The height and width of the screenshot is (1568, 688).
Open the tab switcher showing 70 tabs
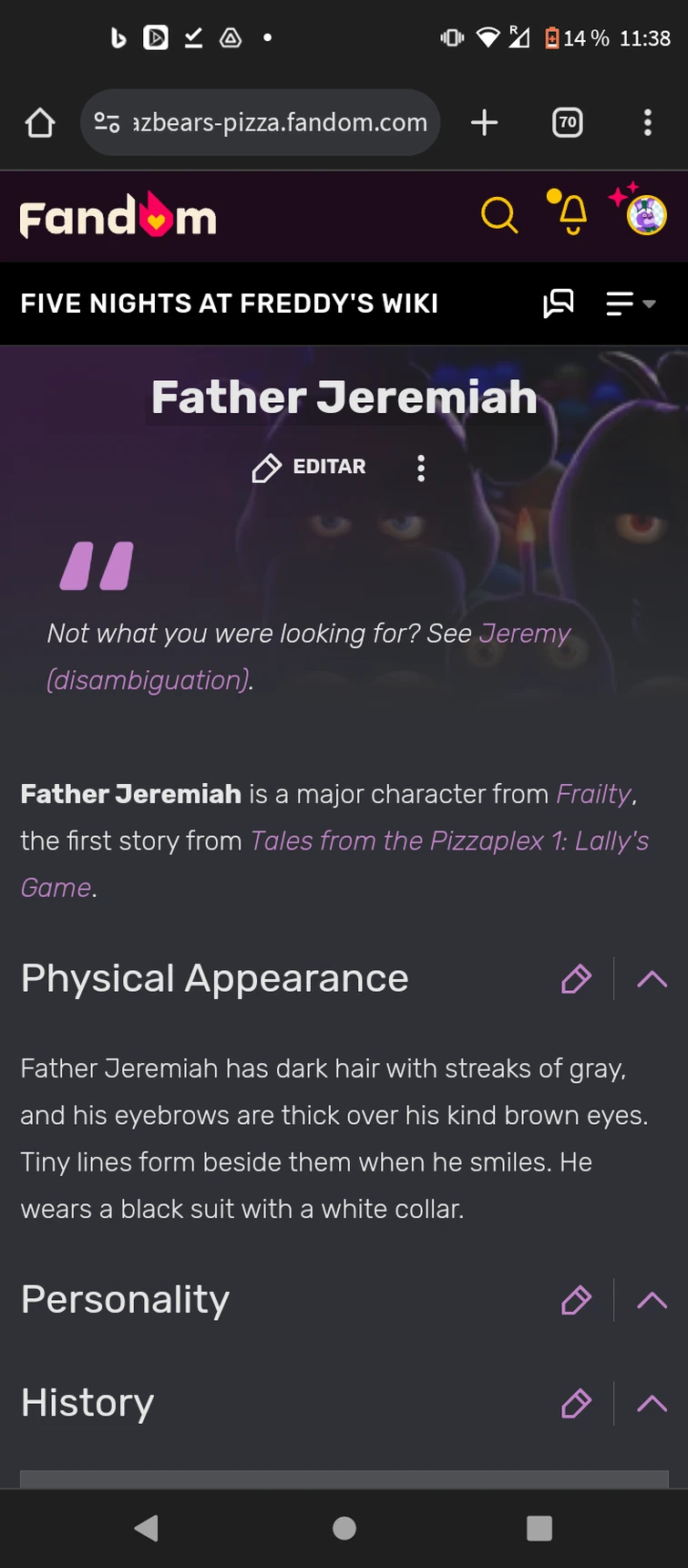567,122
